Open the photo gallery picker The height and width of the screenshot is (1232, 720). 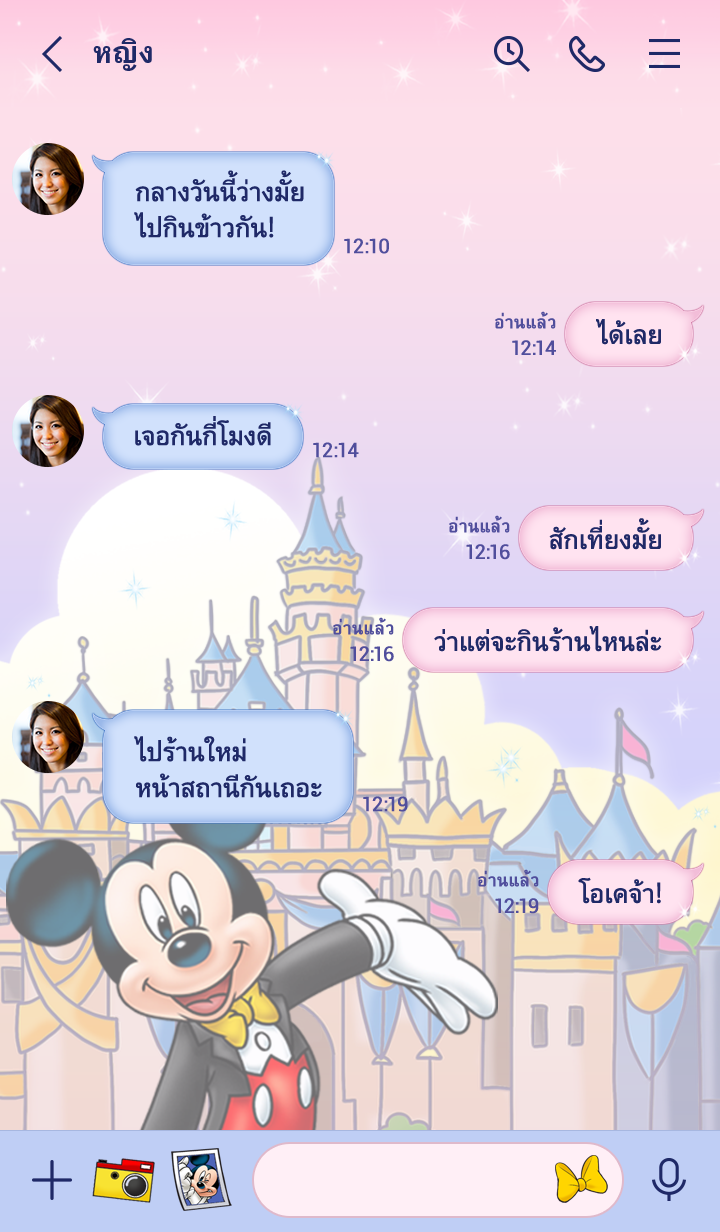(x=201, y=1179)
